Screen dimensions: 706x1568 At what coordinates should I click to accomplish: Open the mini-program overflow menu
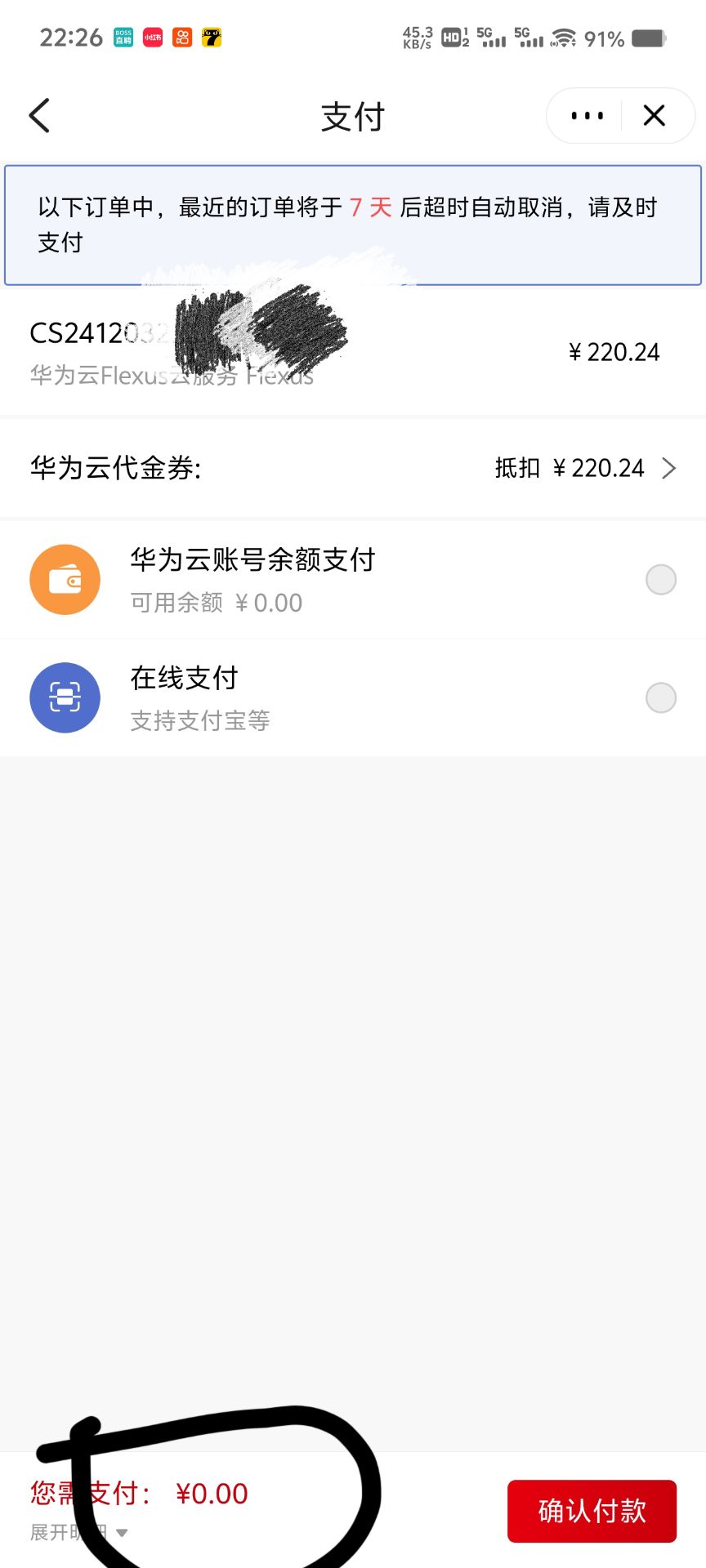point(587,116)
